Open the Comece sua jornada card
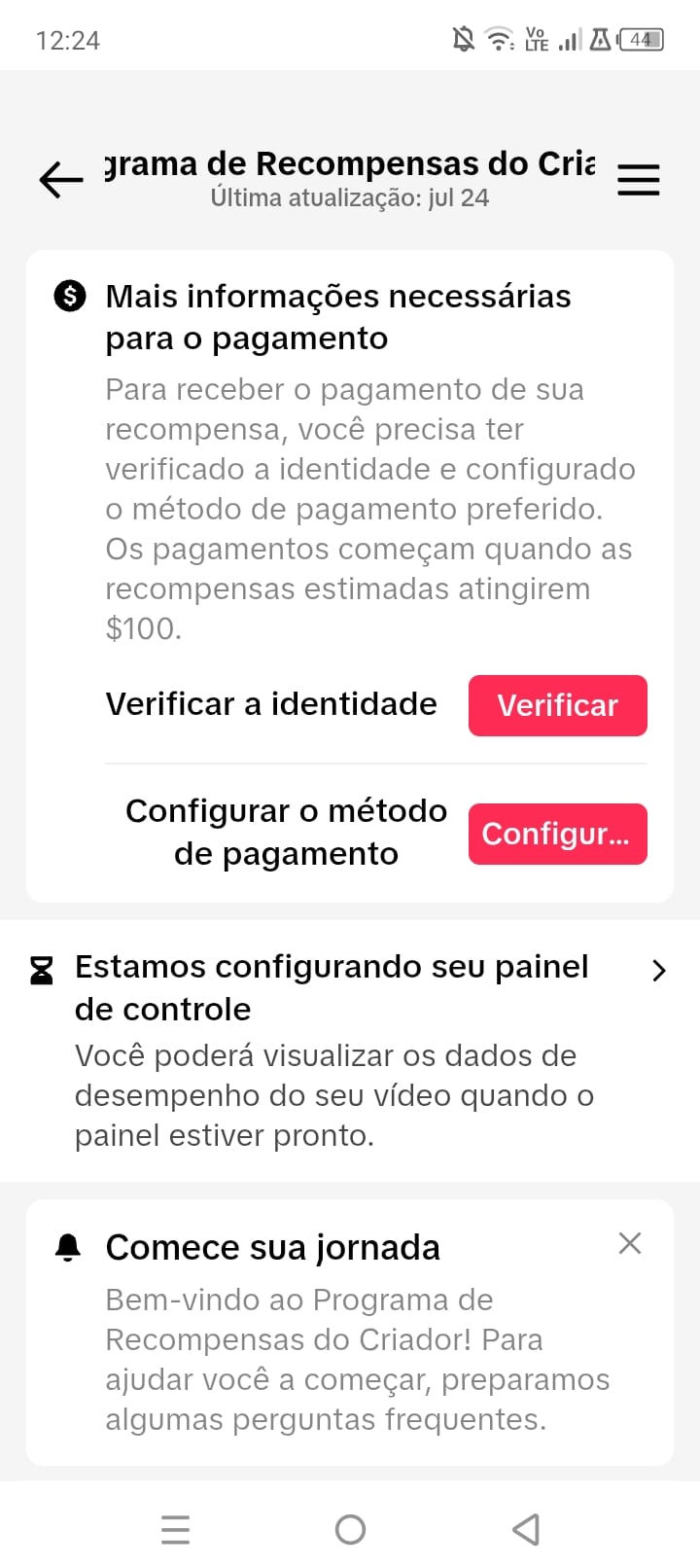Screen dimensions: 700x1568 point(350,1333)
